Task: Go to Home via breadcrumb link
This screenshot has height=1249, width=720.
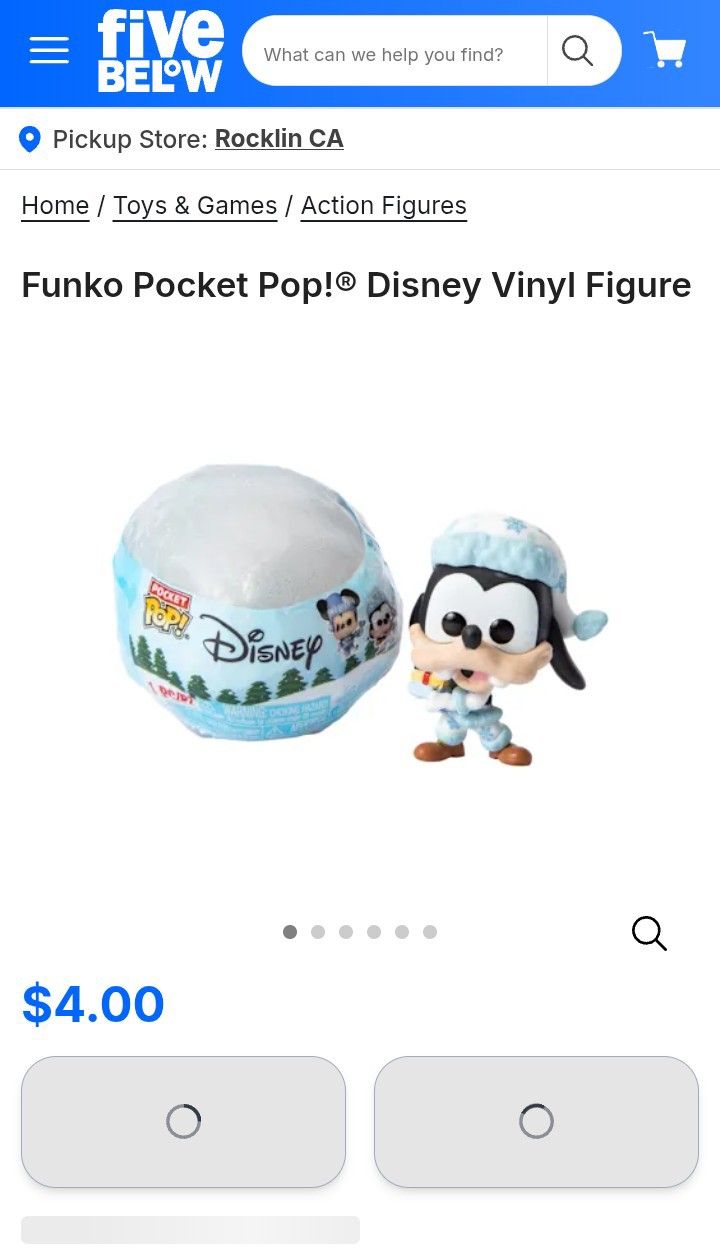Action: coord(55,205)
